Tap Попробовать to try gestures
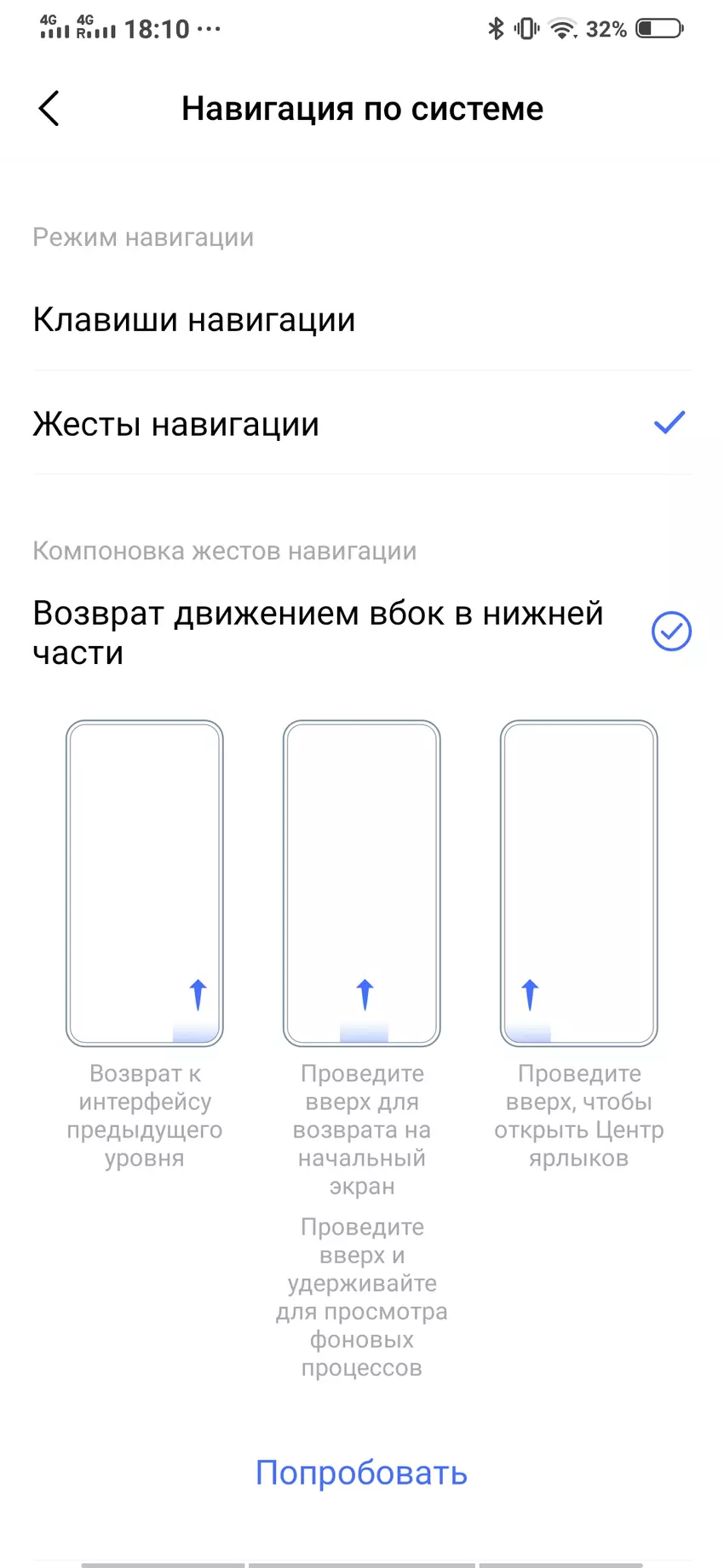724x1568 pixels. 361,1473
